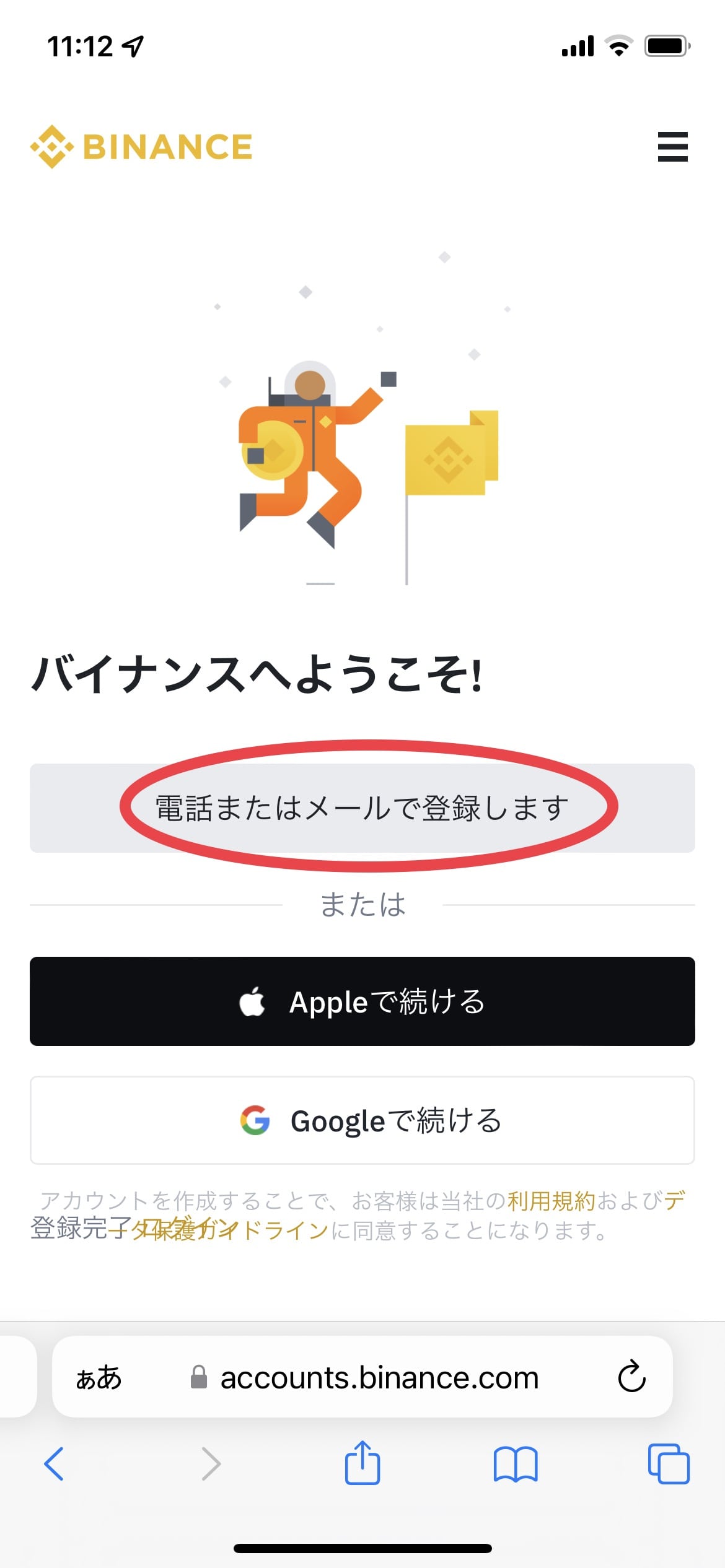Open the hamburger menu
Viewport: 725px width, 1568px height.
click(672, 147)
